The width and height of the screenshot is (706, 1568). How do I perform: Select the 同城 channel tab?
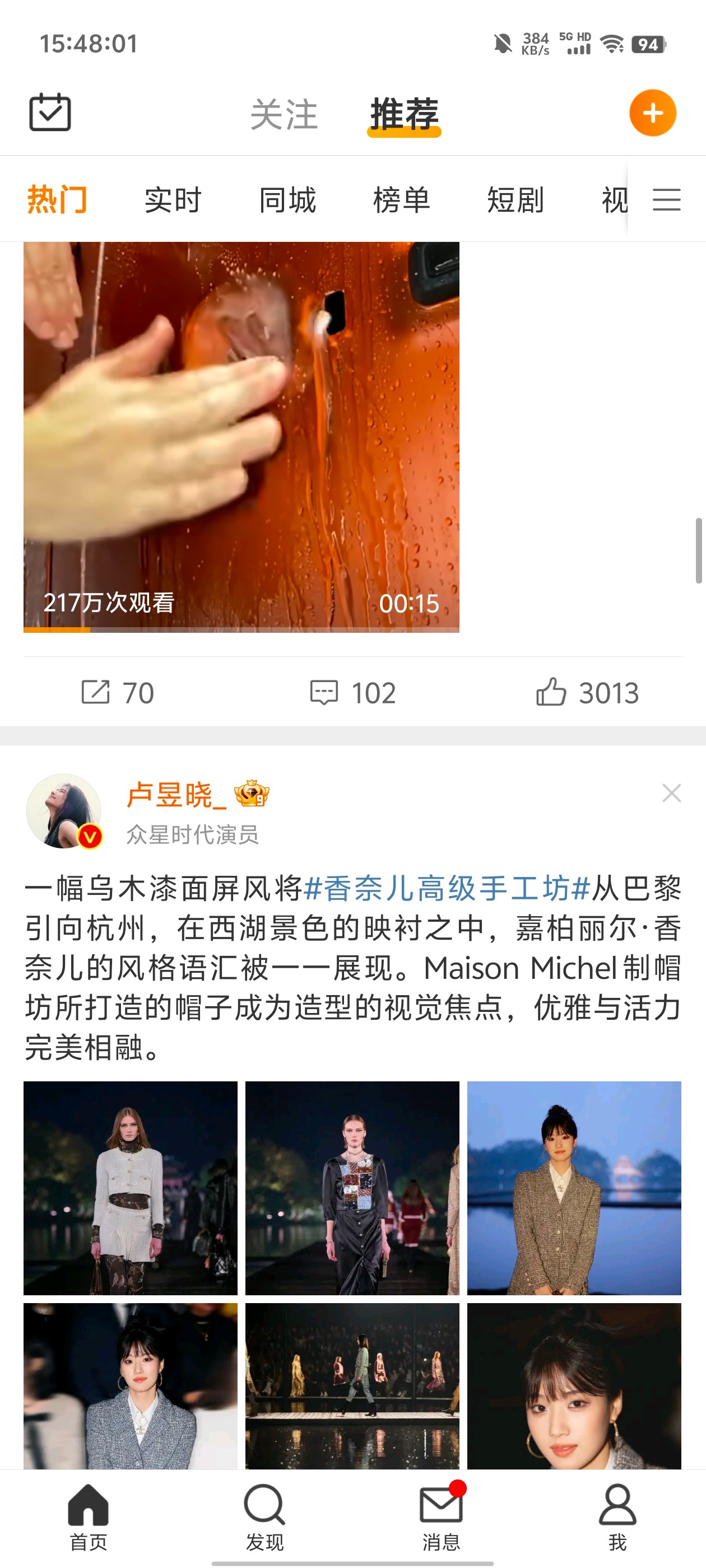coord(287,200)
